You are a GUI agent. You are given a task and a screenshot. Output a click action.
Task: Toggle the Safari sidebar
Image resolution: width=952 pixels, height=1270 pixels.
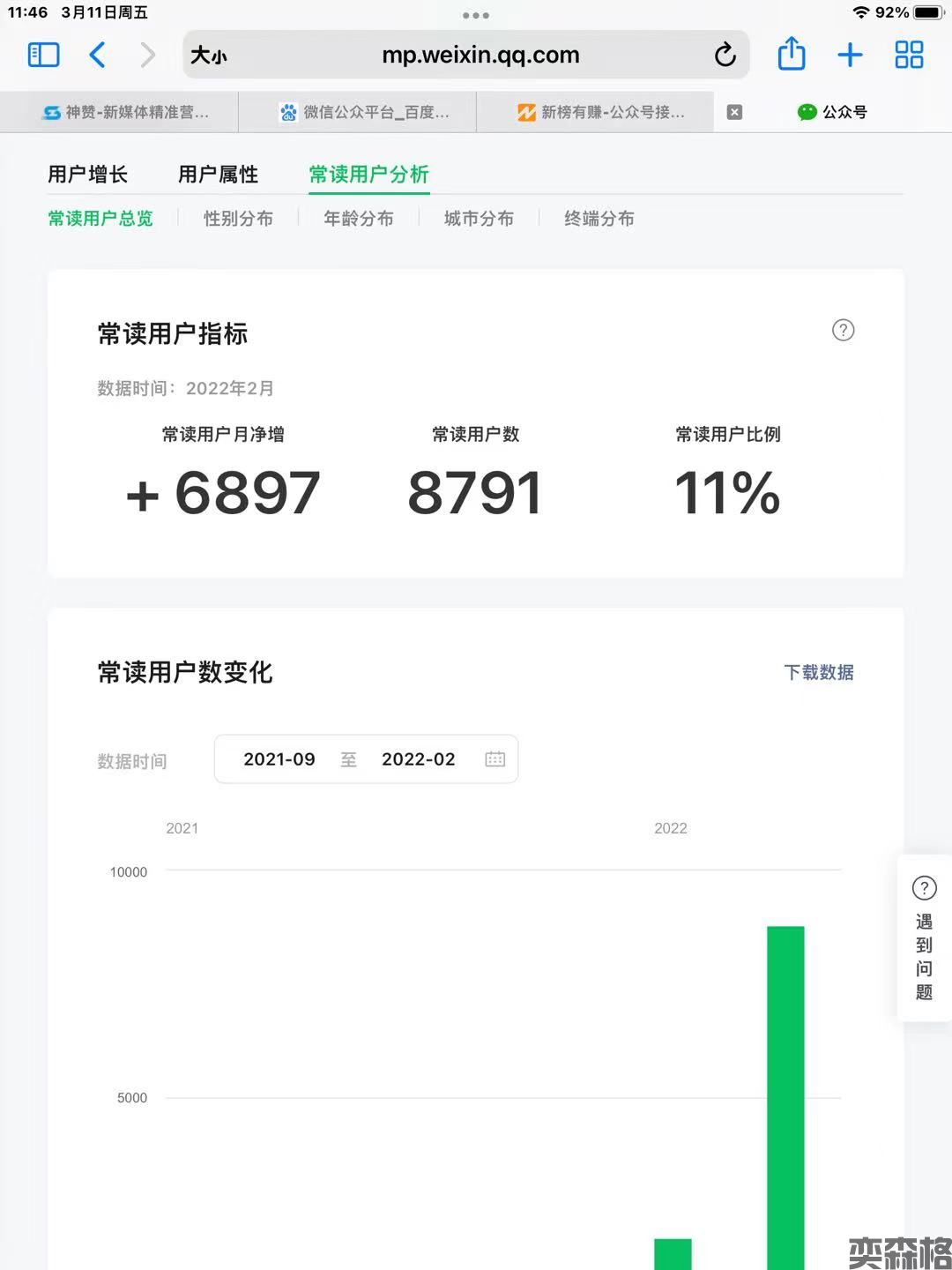(44, 55)
